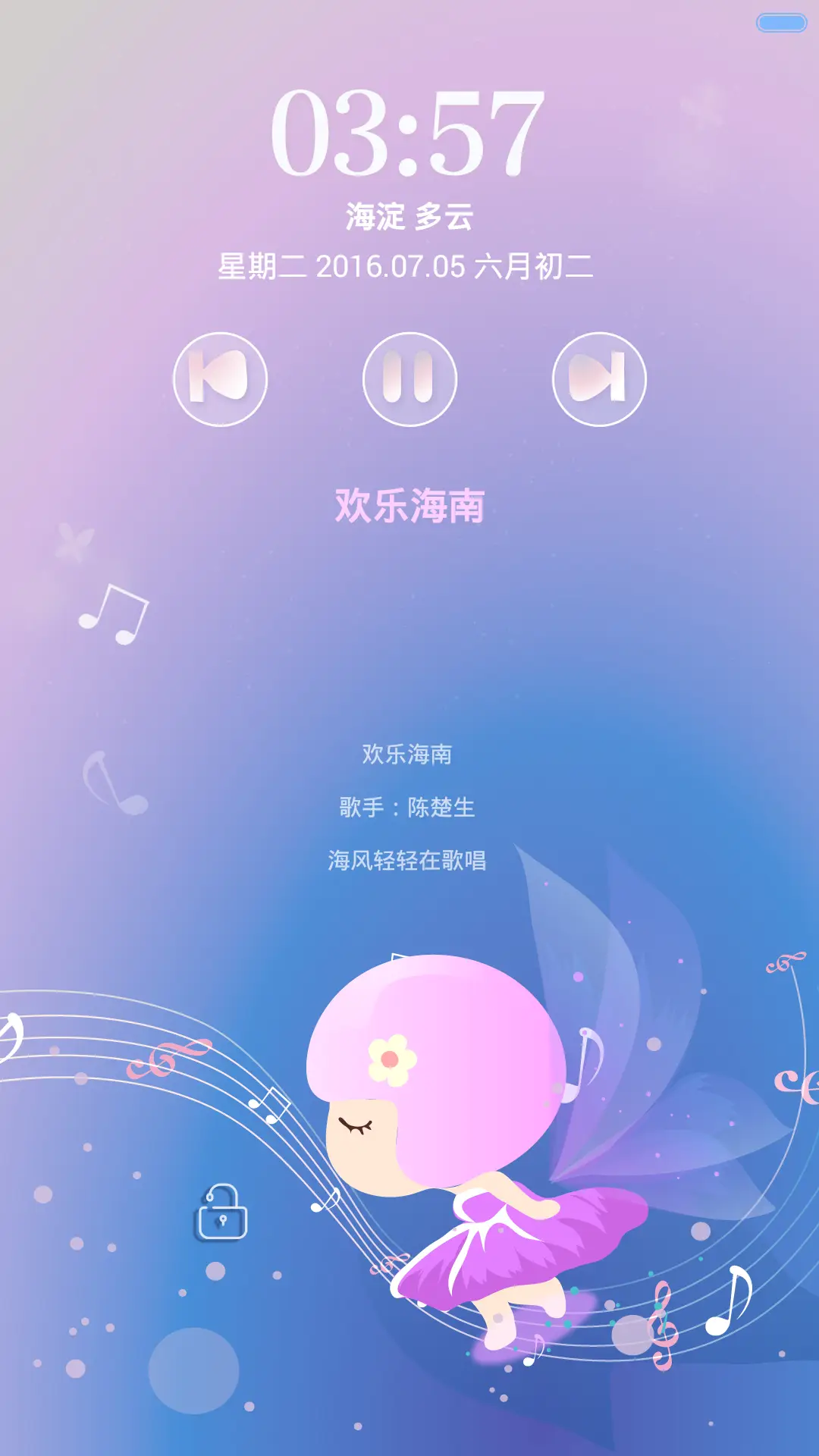
Task: Tap the date 2016.07.05
Action: point(391,267)
